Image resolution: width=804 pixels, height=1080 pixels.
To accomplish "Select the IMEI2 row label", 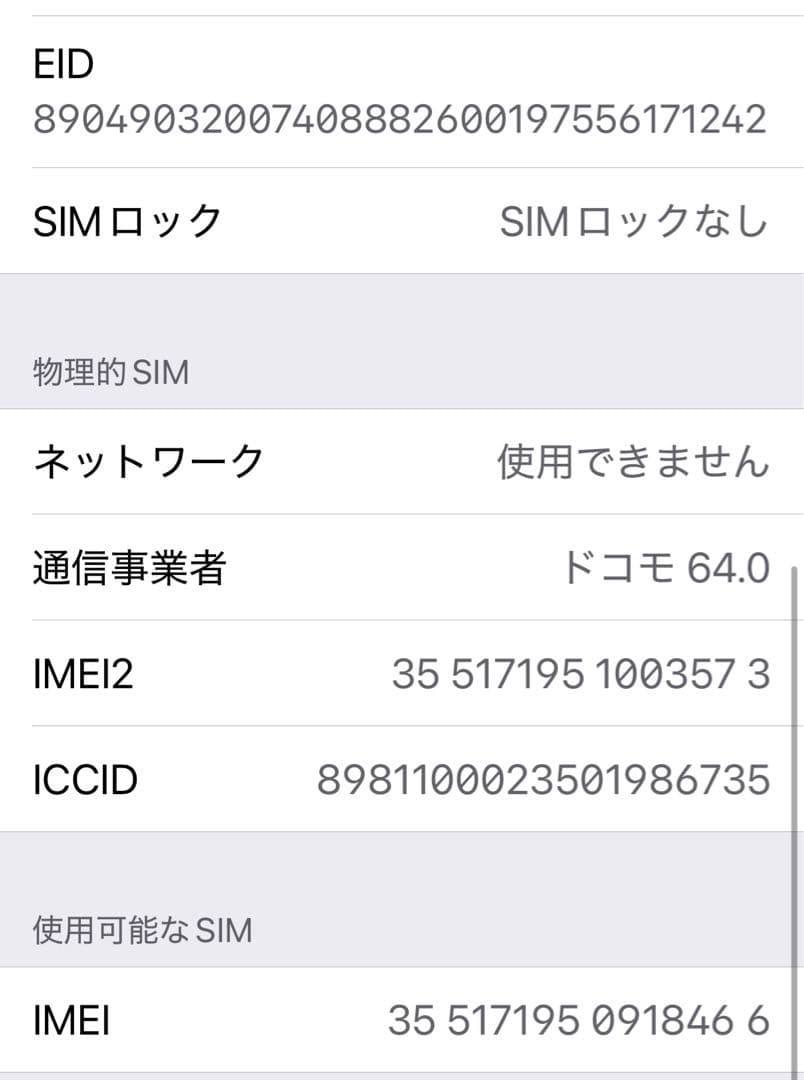I will [80, 675].
